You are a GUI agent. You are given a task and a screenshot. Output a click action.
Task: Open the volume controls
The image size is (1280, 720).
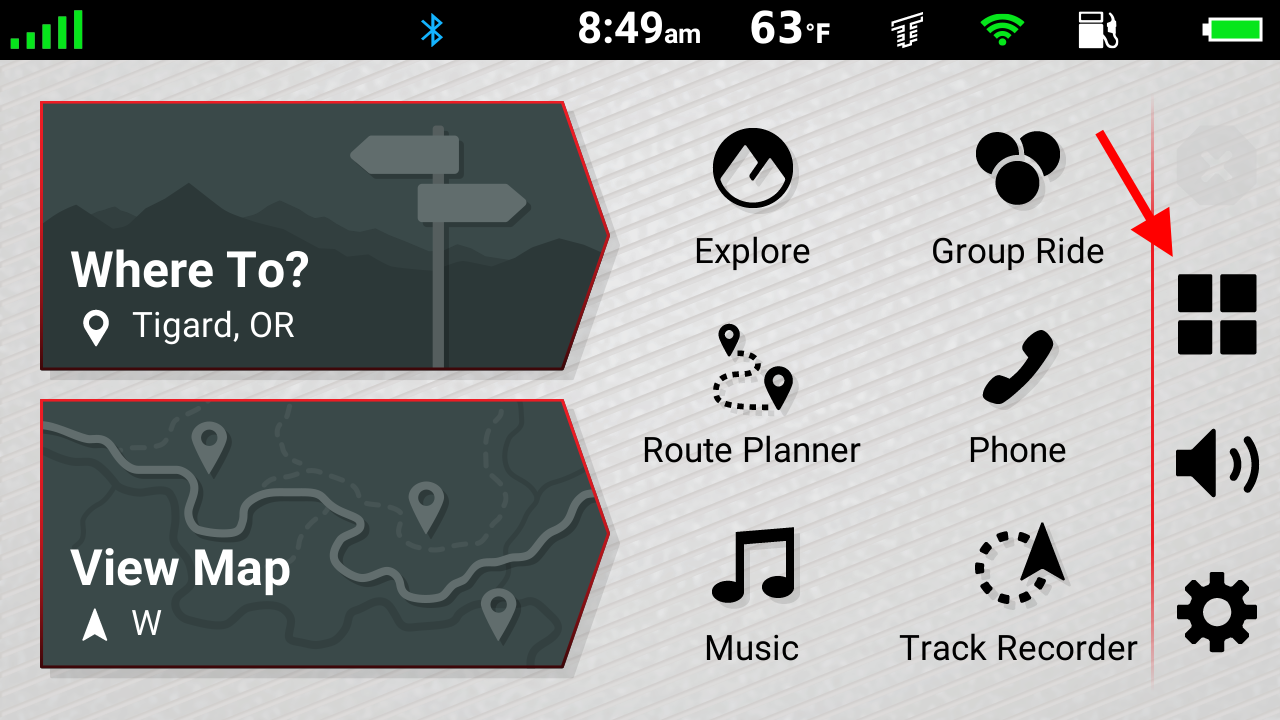tap(1216, 463)
